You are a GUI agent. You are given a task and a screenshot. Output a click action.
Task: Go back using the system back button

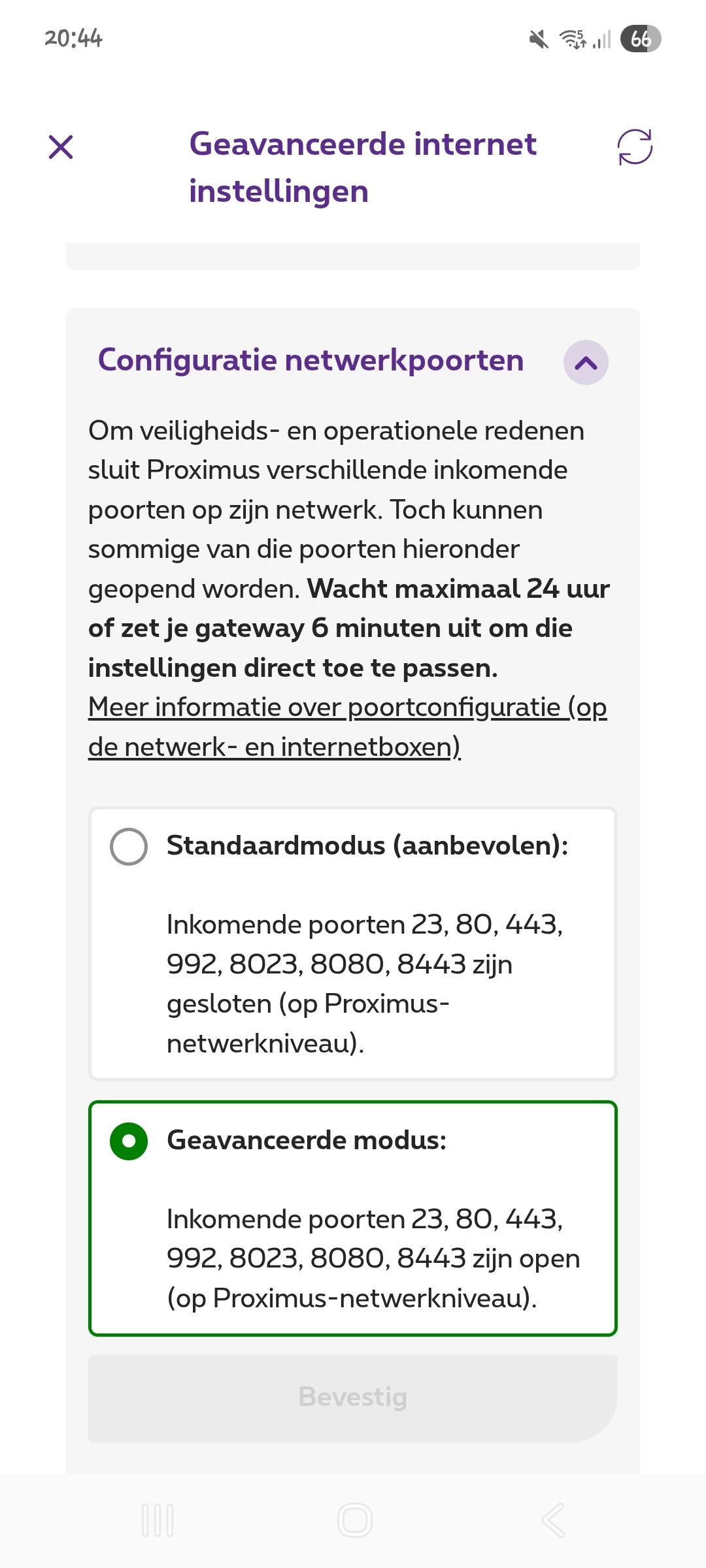tap(553, 1520)
